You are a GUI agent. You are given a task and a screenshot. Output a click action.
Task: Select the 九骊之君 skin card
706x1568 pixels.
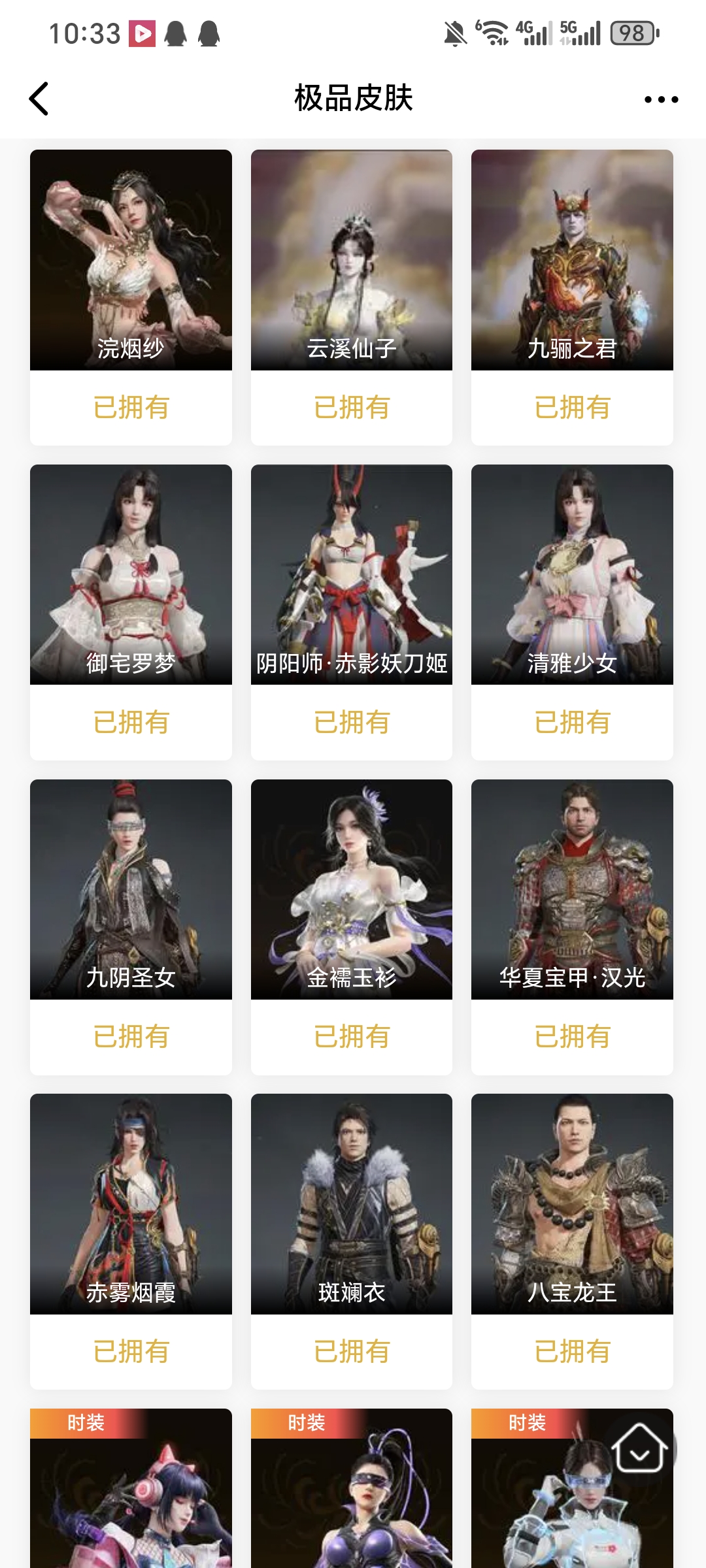(572, 260)
